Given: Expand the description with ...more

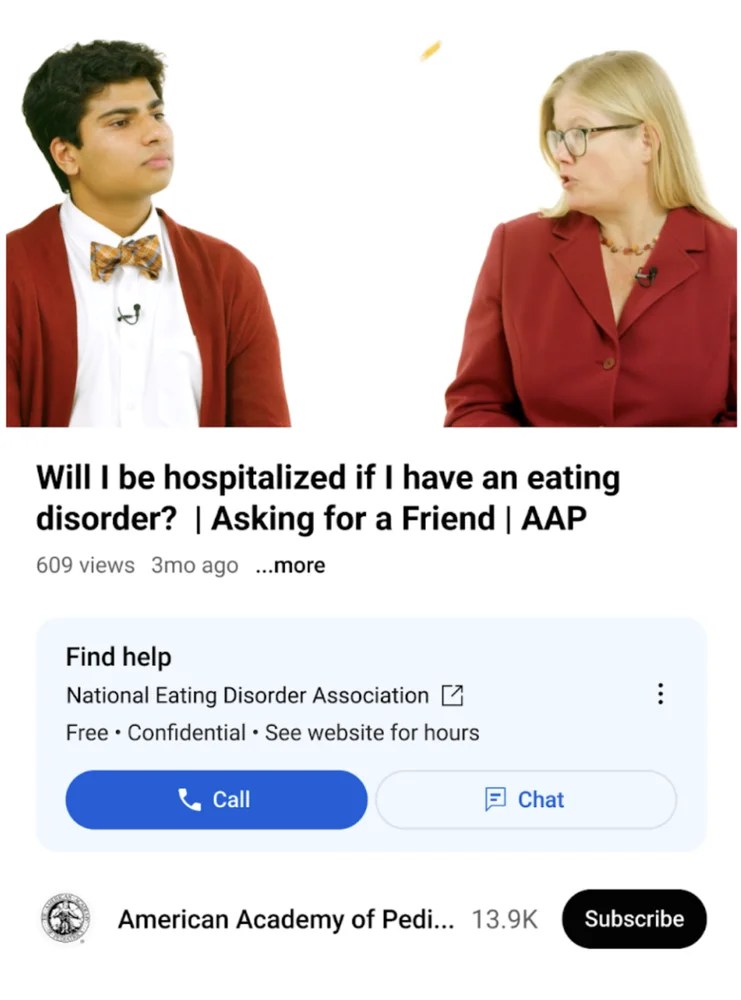Looking at the screenshot, I should (290, 566).
